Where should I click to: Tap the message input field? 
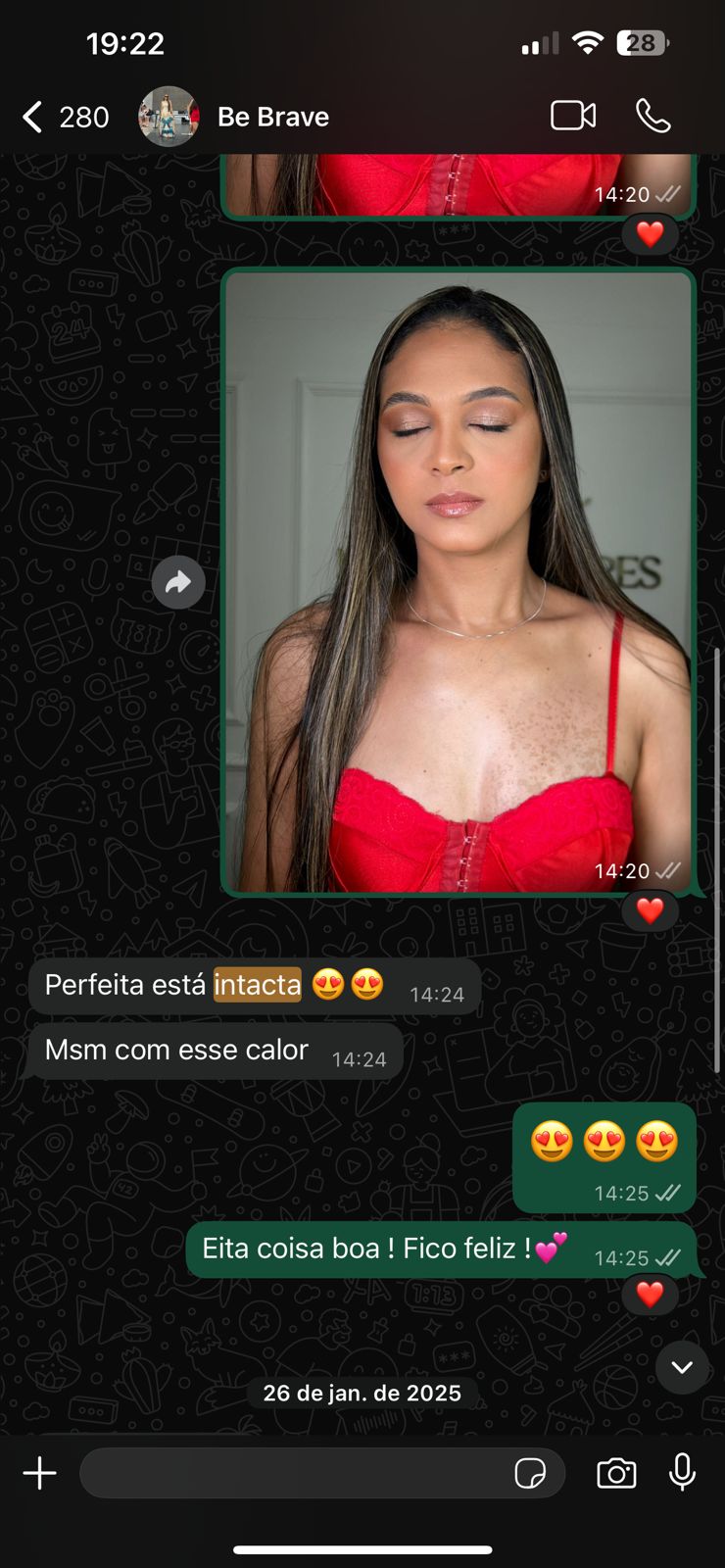[x=294, y=1473]
